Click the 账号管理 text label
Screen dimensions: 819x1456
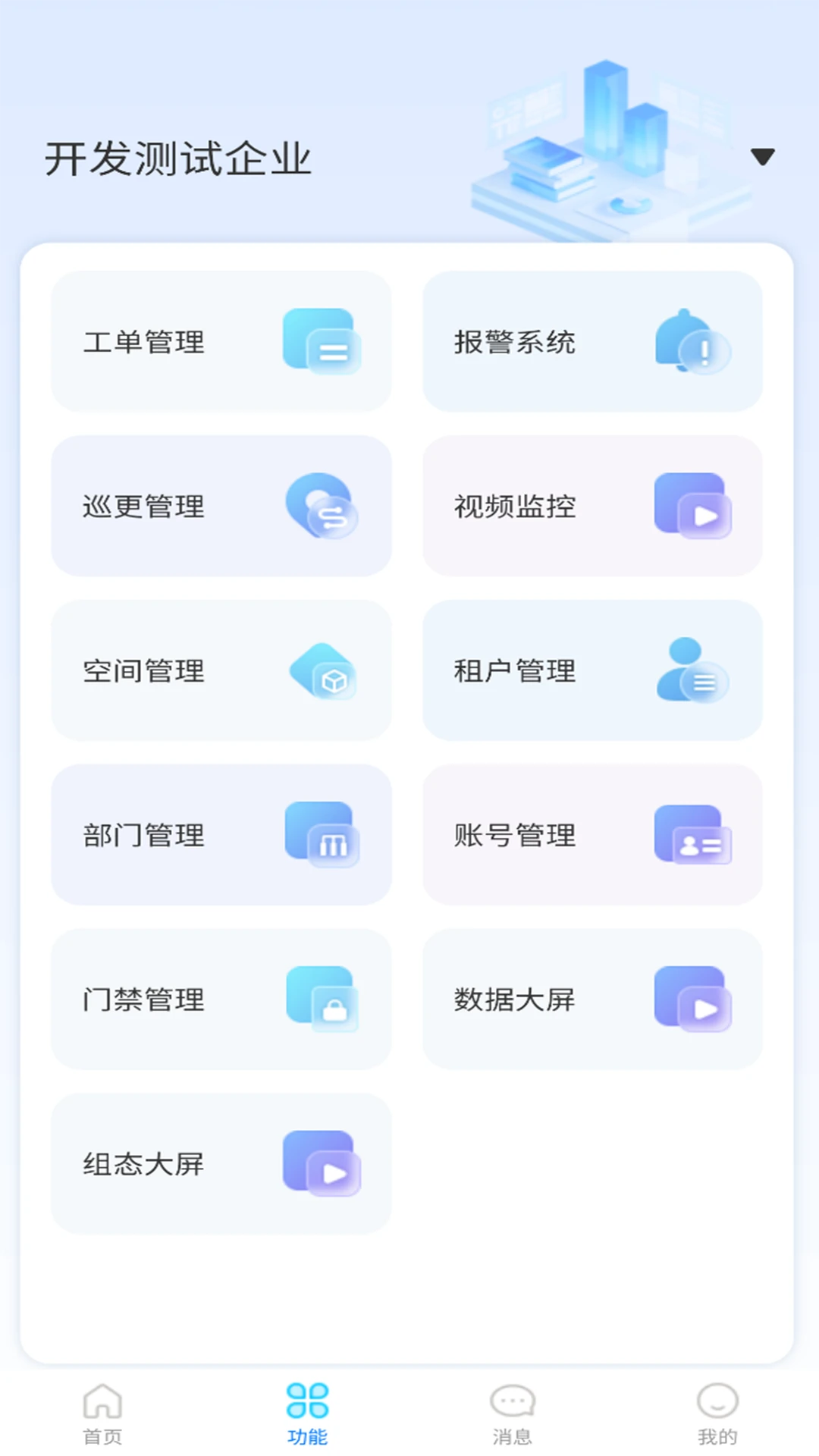pos(514,836)
